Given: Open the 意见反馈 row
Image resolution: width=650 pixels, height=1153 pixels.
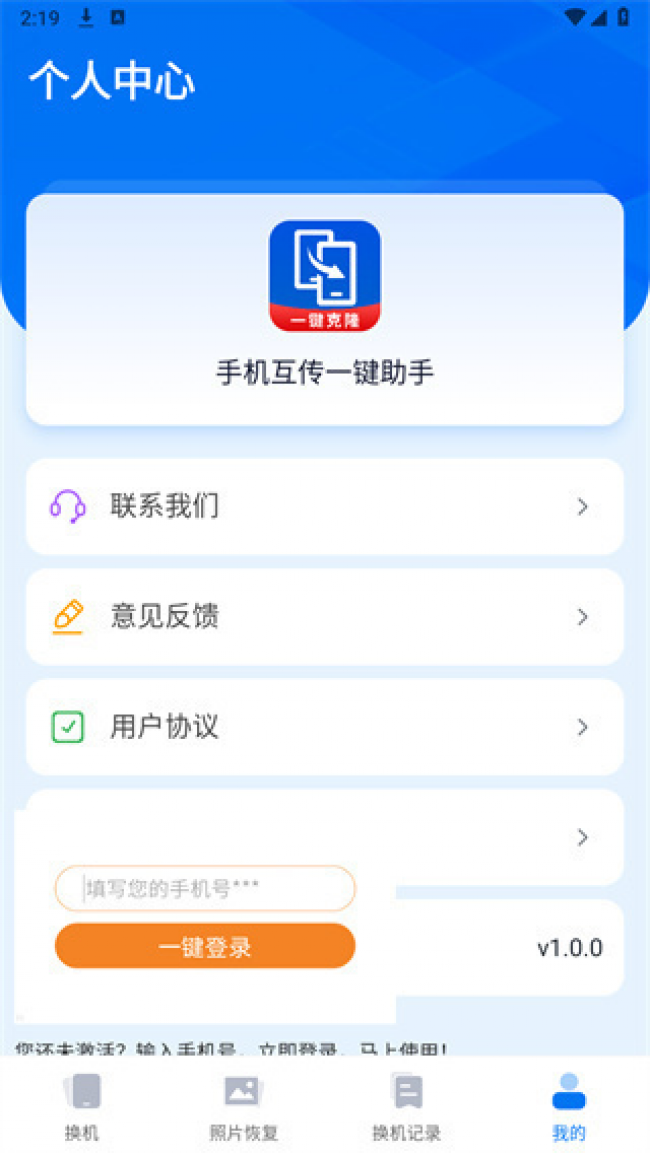Looking at the screenshot, I should click(x=325, y=617).
